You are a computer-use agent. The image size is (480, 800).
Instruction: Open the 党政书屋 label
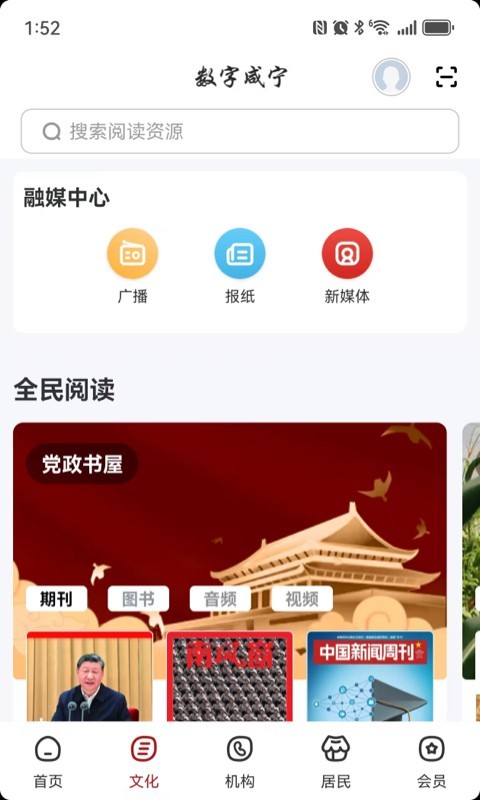pos(82,464)
